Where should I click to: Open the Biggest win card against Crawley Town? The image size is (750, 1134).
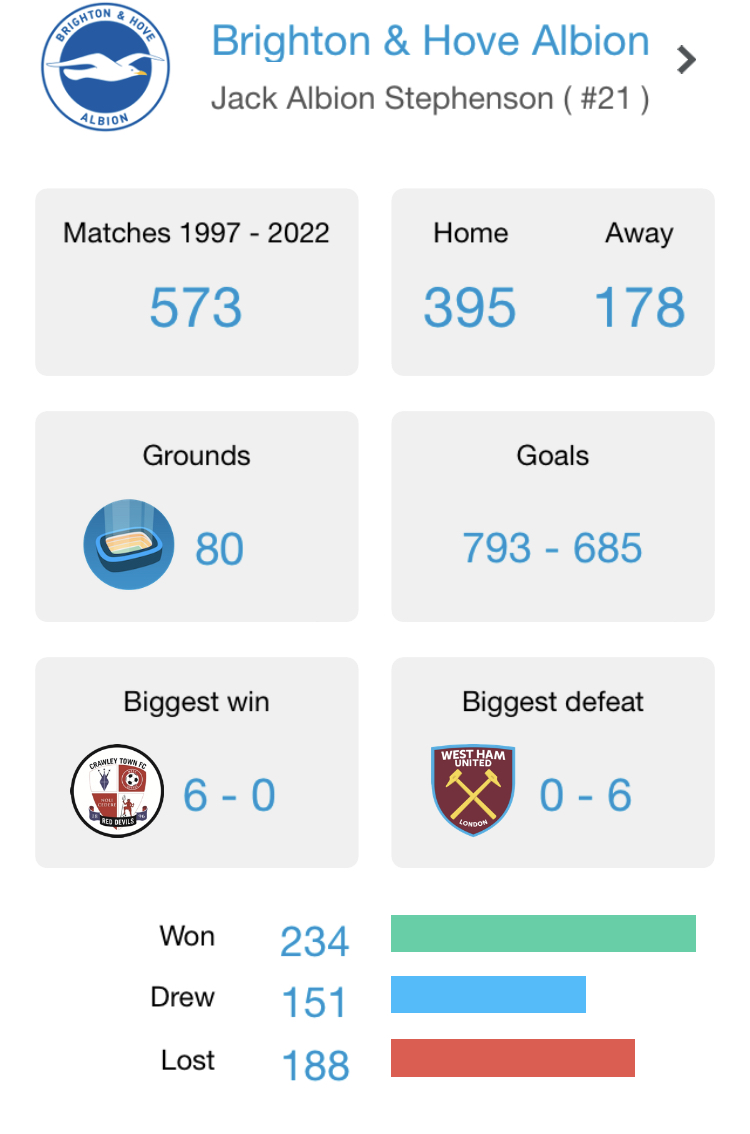197,762
